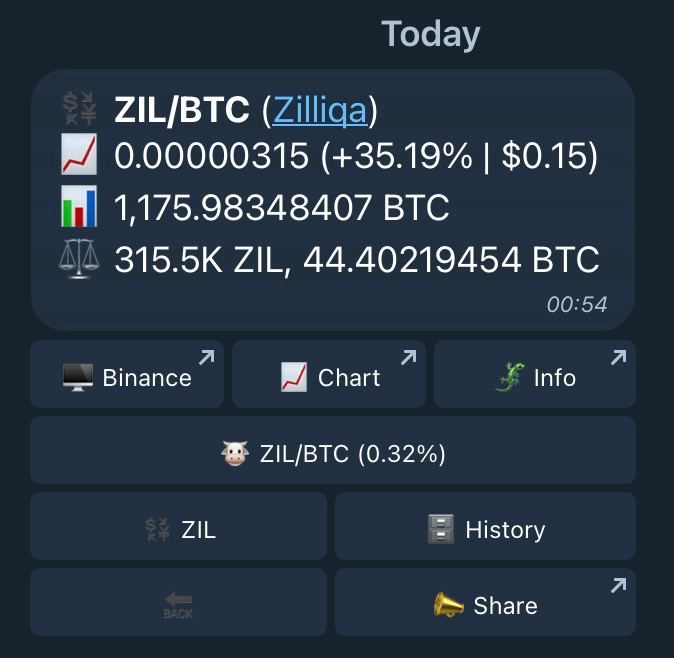Select the ZIL button
This screenshot has height=658, width=674.
point(179,527)
